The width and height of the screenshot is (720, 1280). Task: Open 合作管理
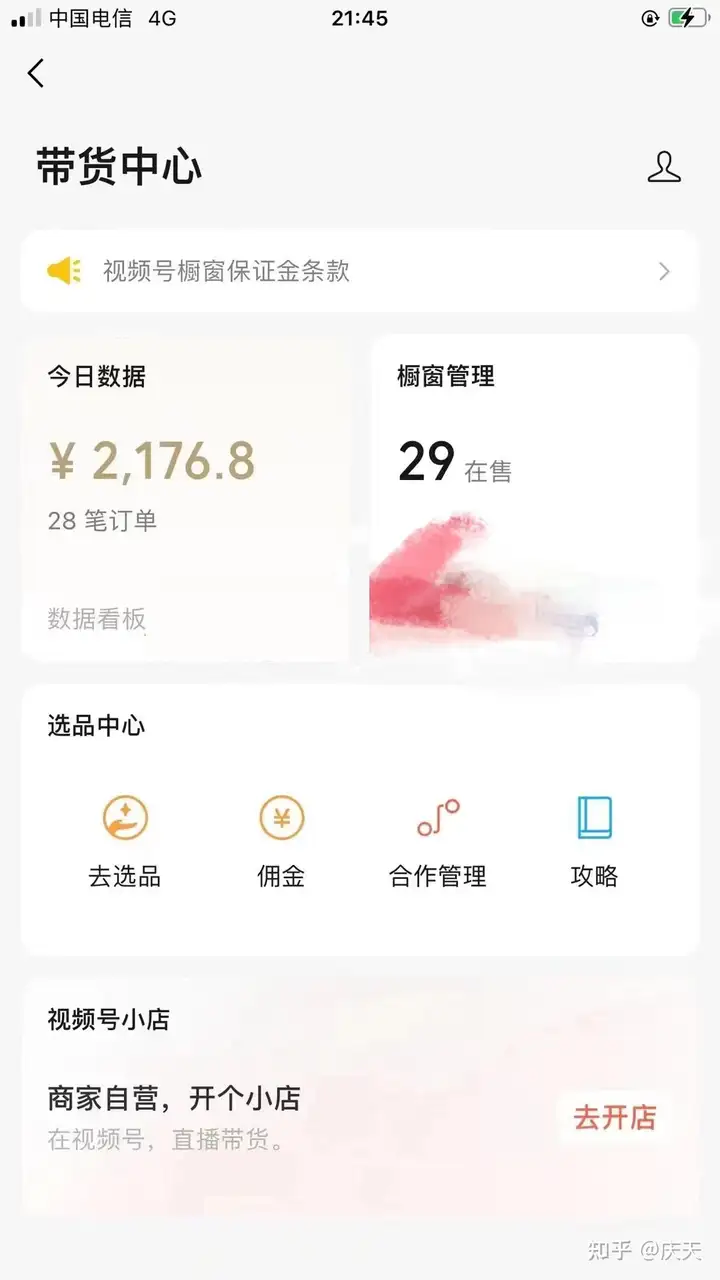click(x=438, y=842)
